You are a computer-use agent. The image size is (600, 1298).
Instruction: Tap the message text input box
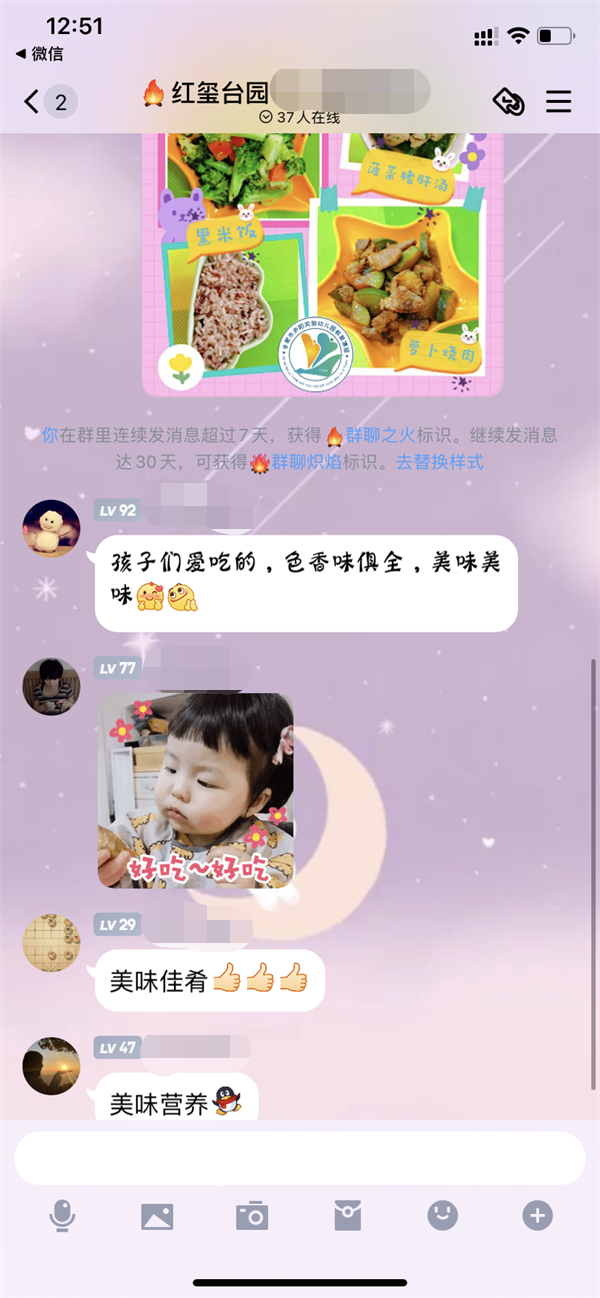pos(299,1158)
